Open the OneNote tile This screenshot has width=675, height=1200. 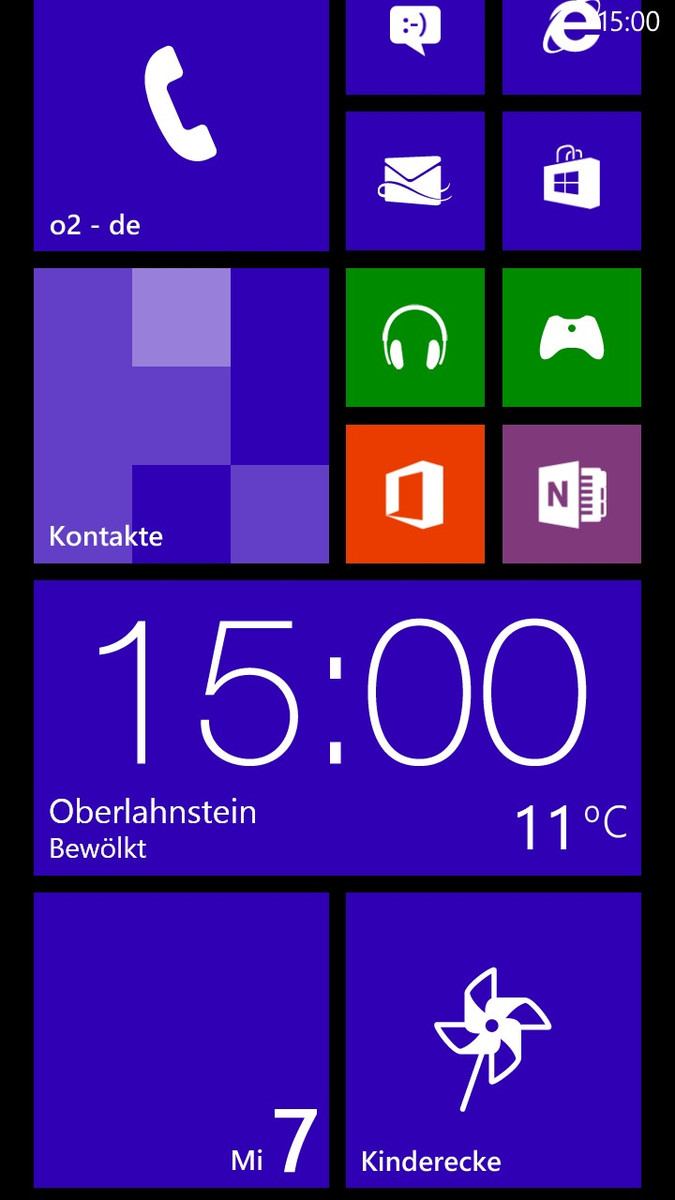(x=571, y=494)
